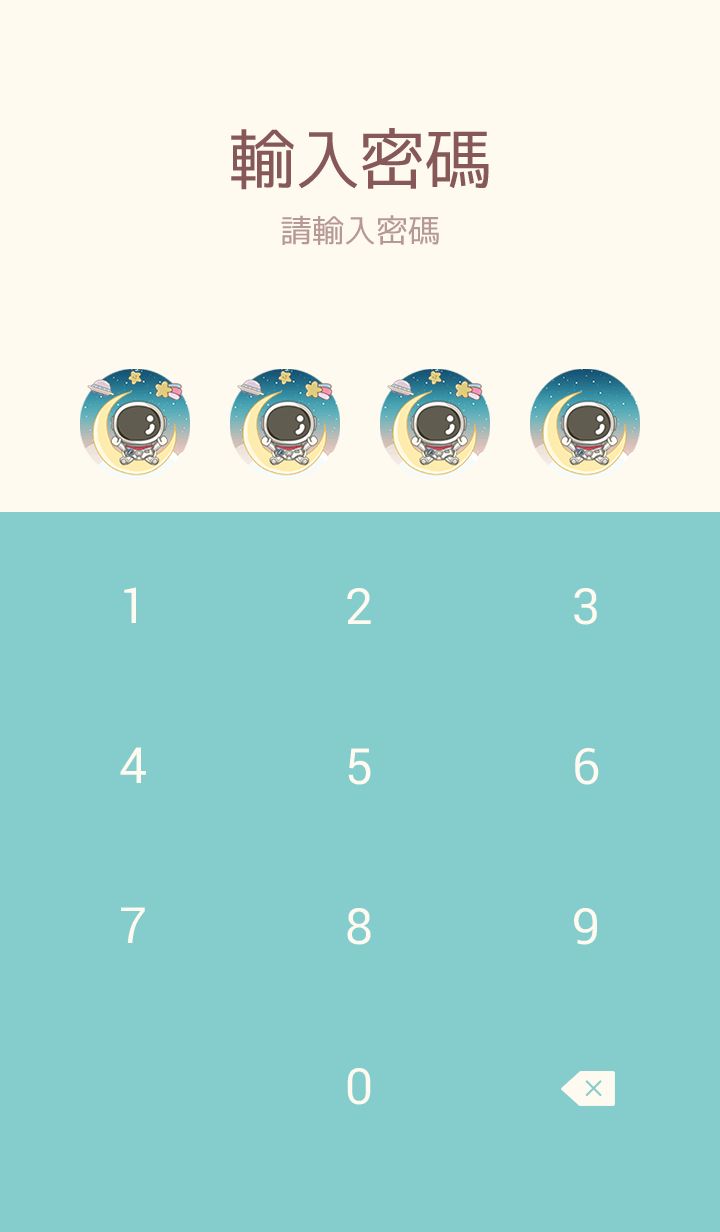Tap digit 1 on the passcode keypad
720x1232 pixels.
coord(132,607)
